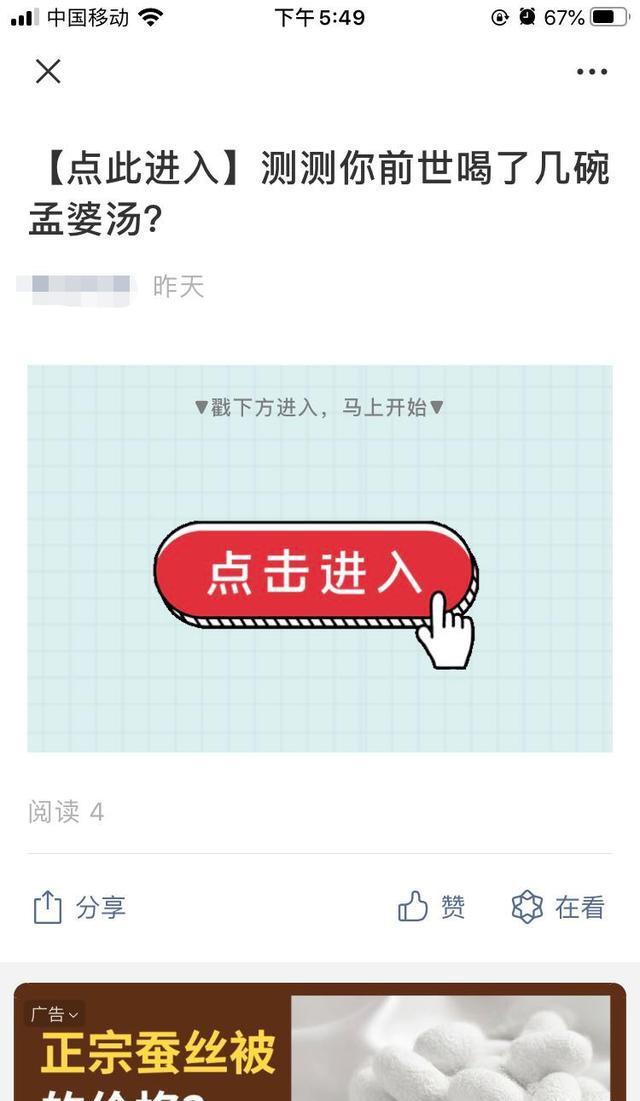Share this article via 分享
640x1101 pixels.
point(80,908)
